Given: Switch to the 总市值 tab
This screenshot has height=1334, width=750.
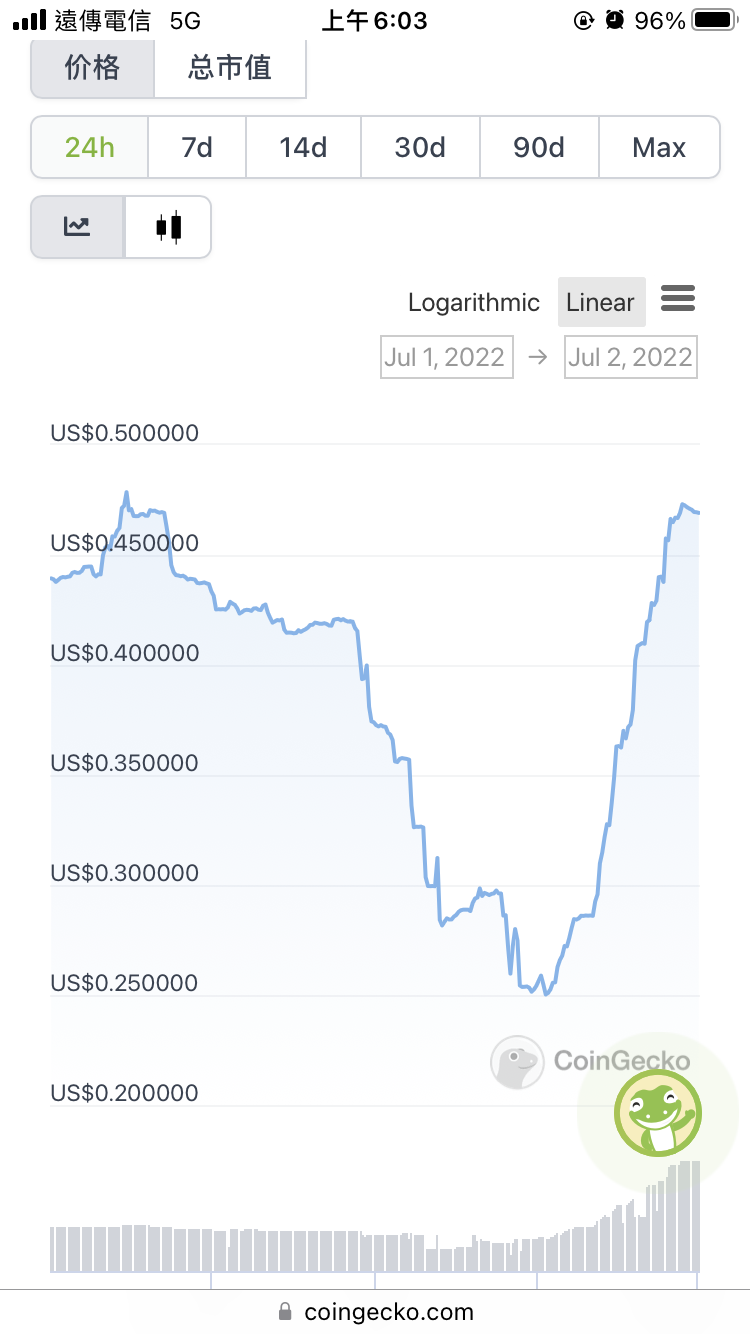Looking at the screenshot, I should 230,68.
